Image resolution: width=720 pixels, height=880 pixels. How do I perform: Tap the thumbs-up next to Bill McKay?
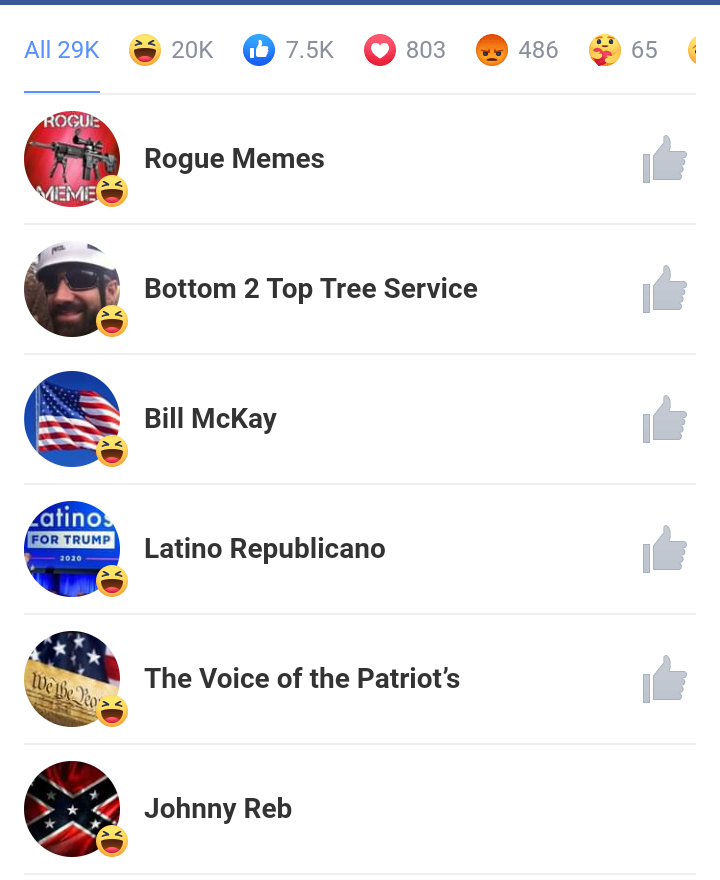point(665,419)
